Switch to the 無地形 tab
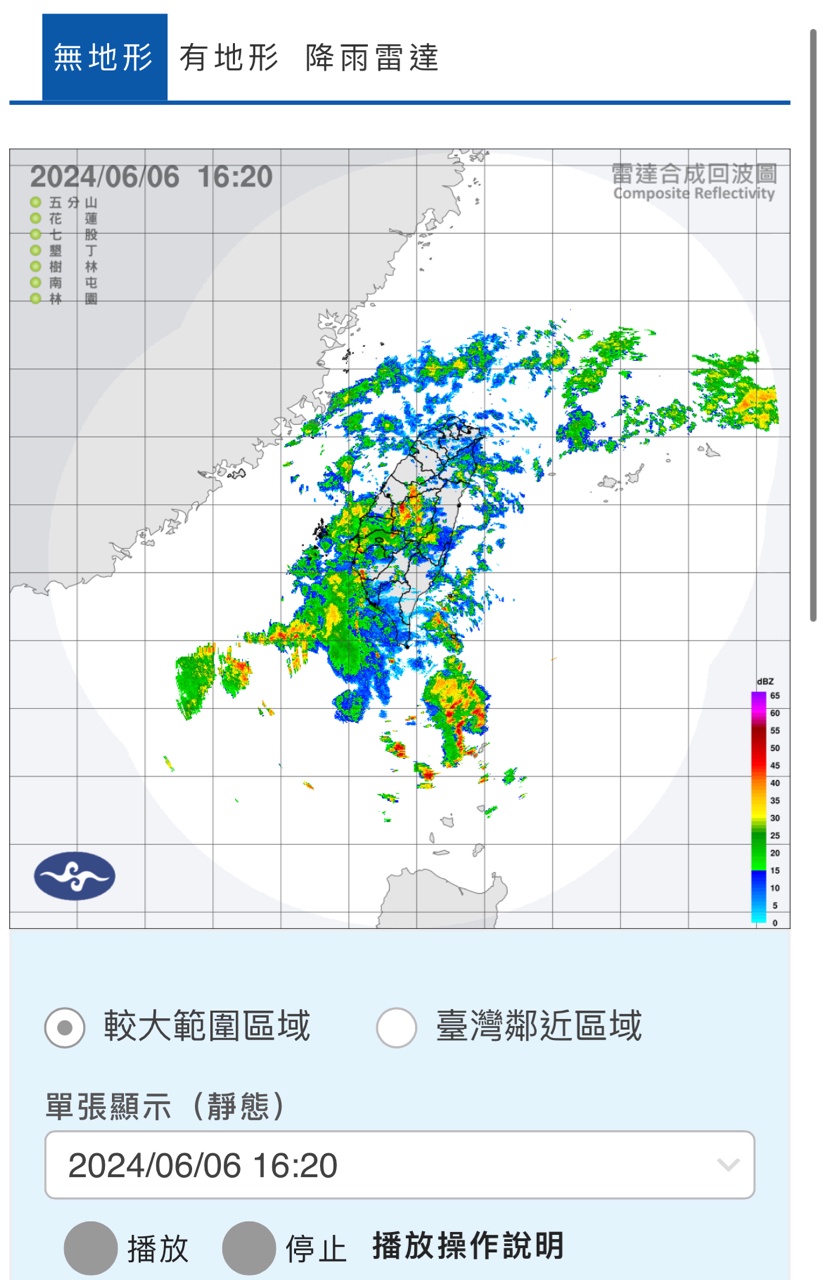 coord(104,58)
